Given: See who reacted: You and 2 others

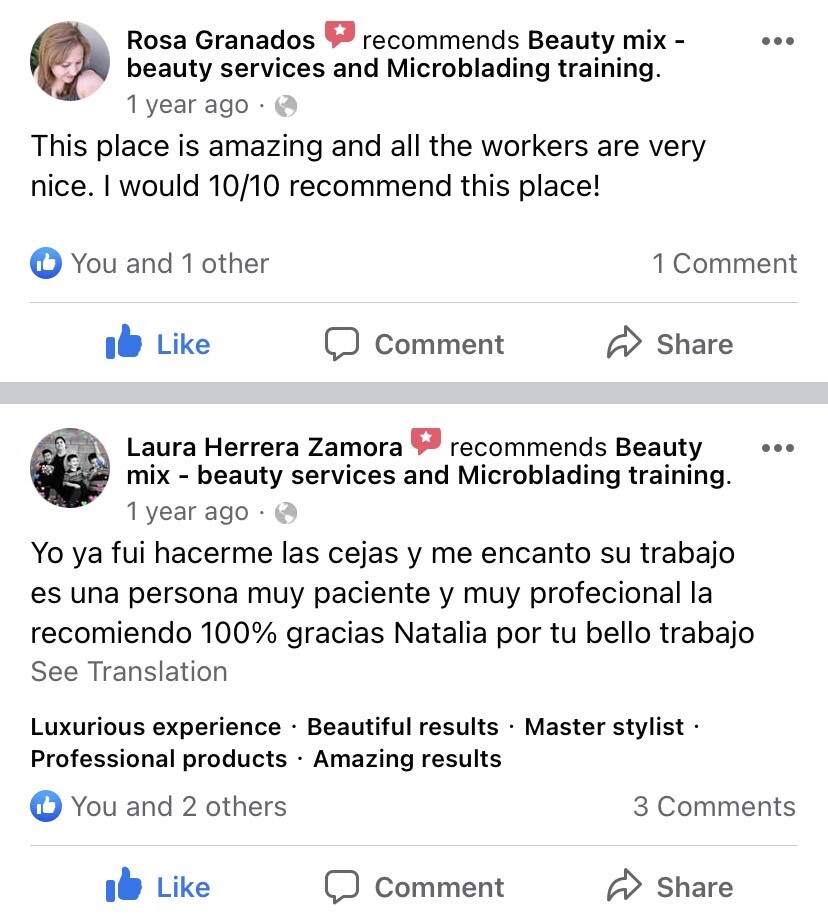Looking at the screenshot, I should [159, 807].
